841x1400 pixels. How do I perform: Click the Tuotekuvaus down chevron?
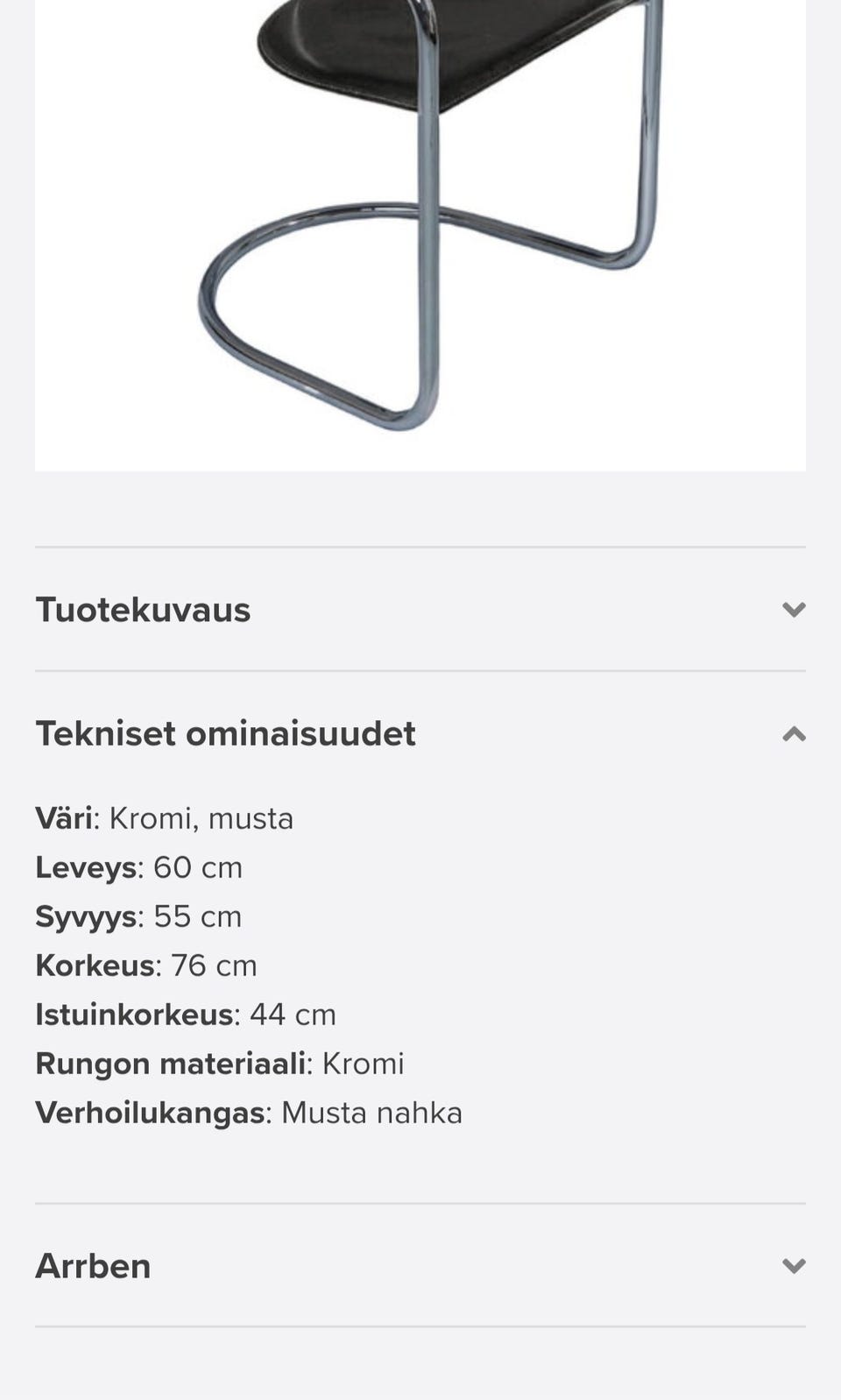pyautogui.click(x=793, y=610)
